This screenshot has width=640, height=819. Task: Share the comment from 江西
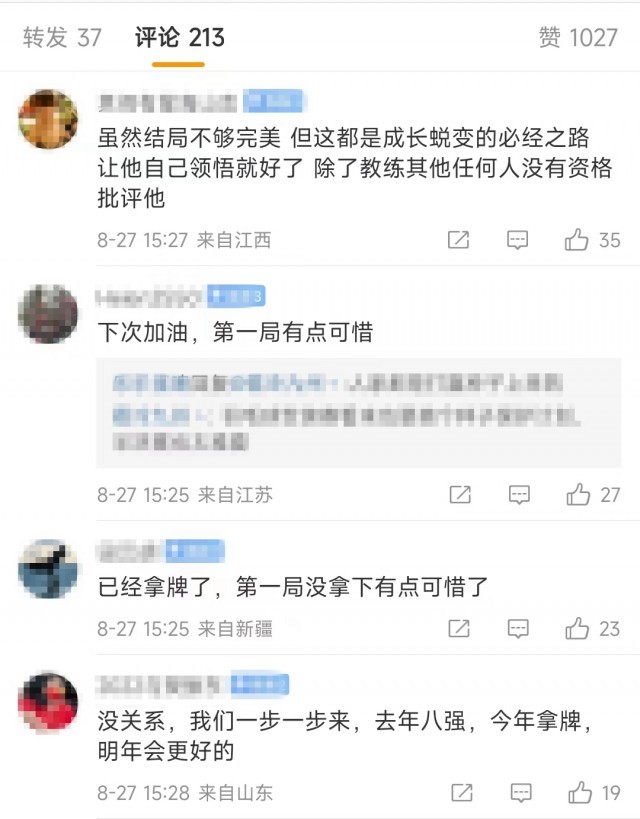tap(459, 240)
